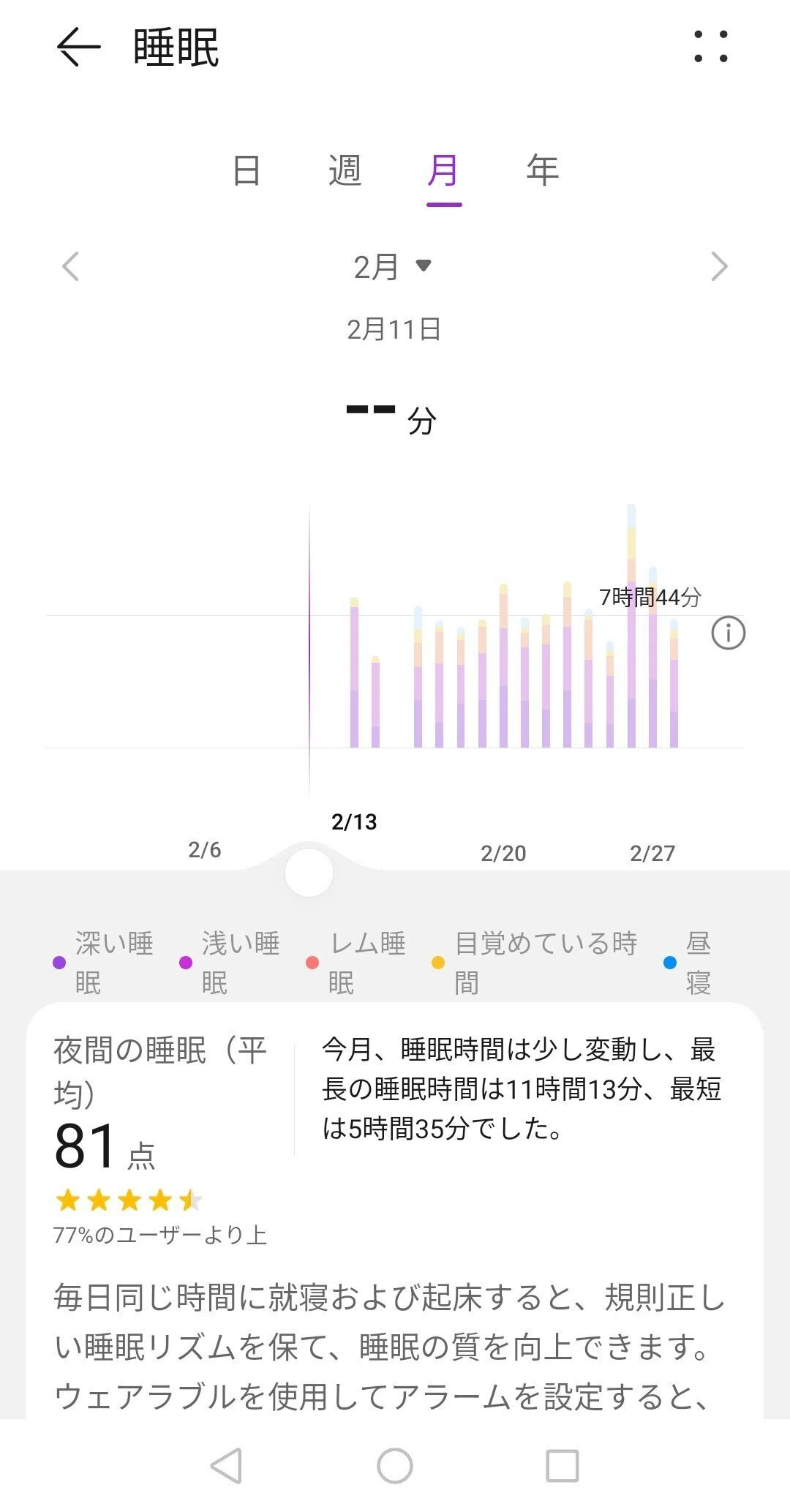The image size is (790, 1512).
Task: Go to the previous month
Action: tap(70, 266)
